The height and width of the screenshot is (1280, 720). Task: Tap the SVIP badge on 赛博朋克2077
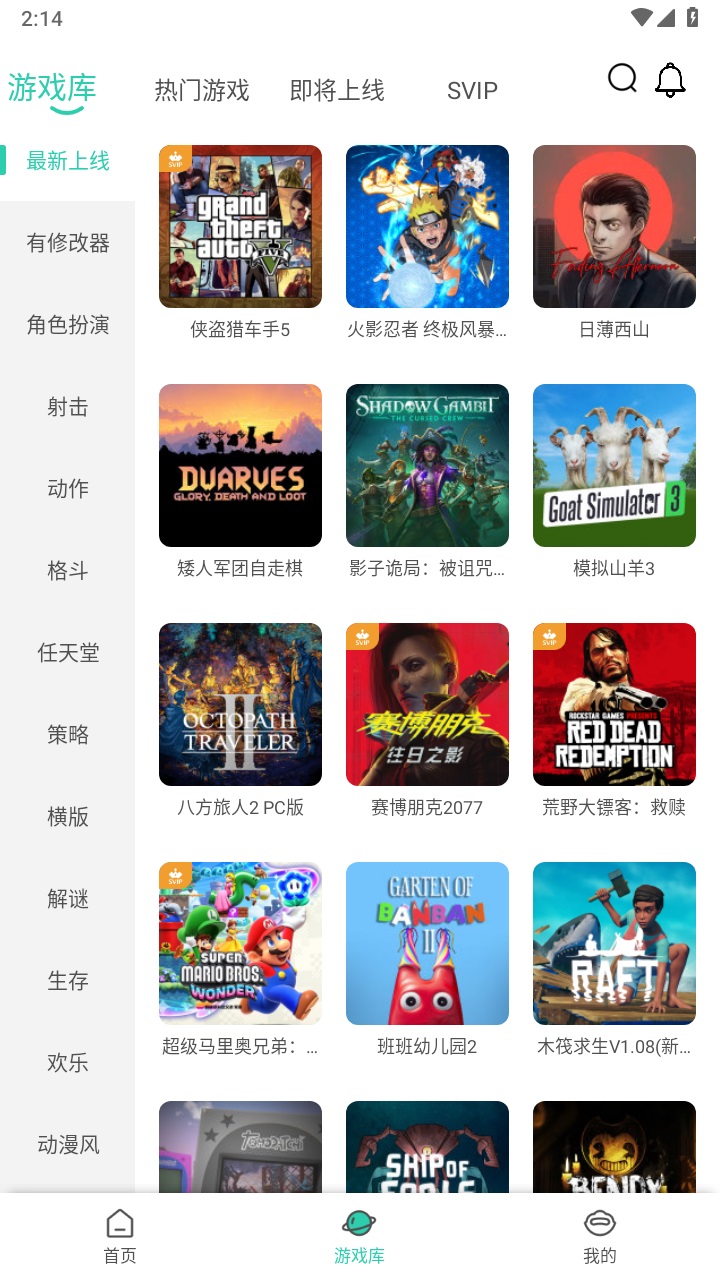coord(361,637)
